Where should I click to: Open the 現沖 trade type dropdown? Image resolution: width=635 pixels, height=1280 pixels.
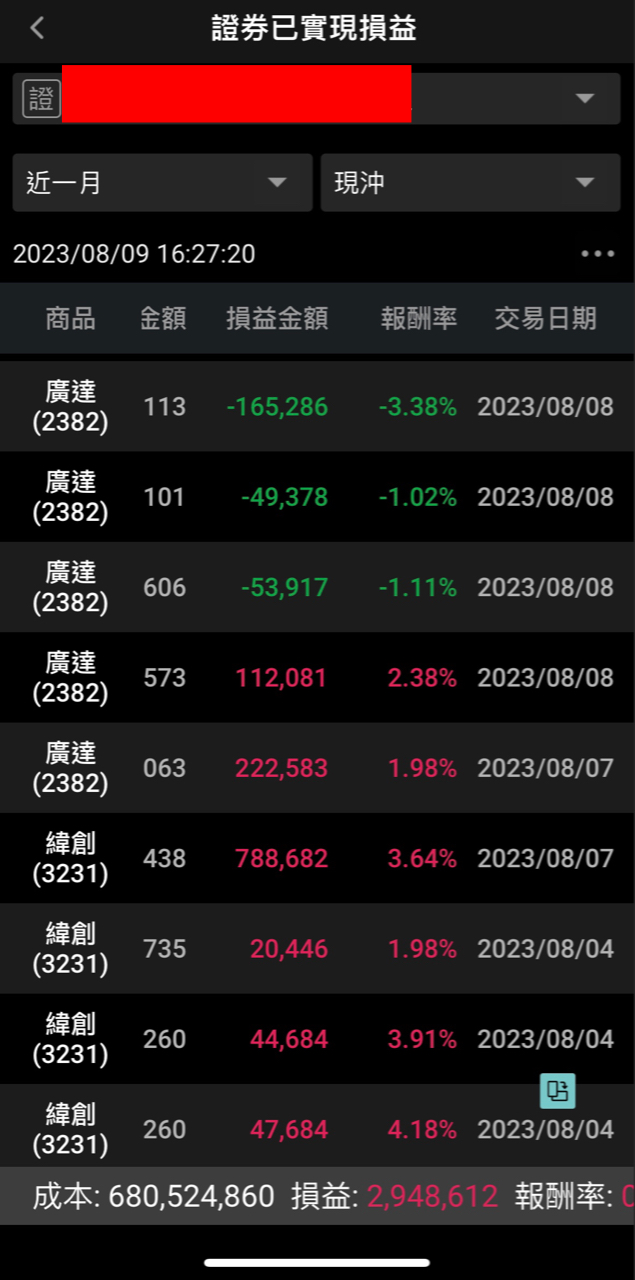pyautogui.click(x=471, y=182)
